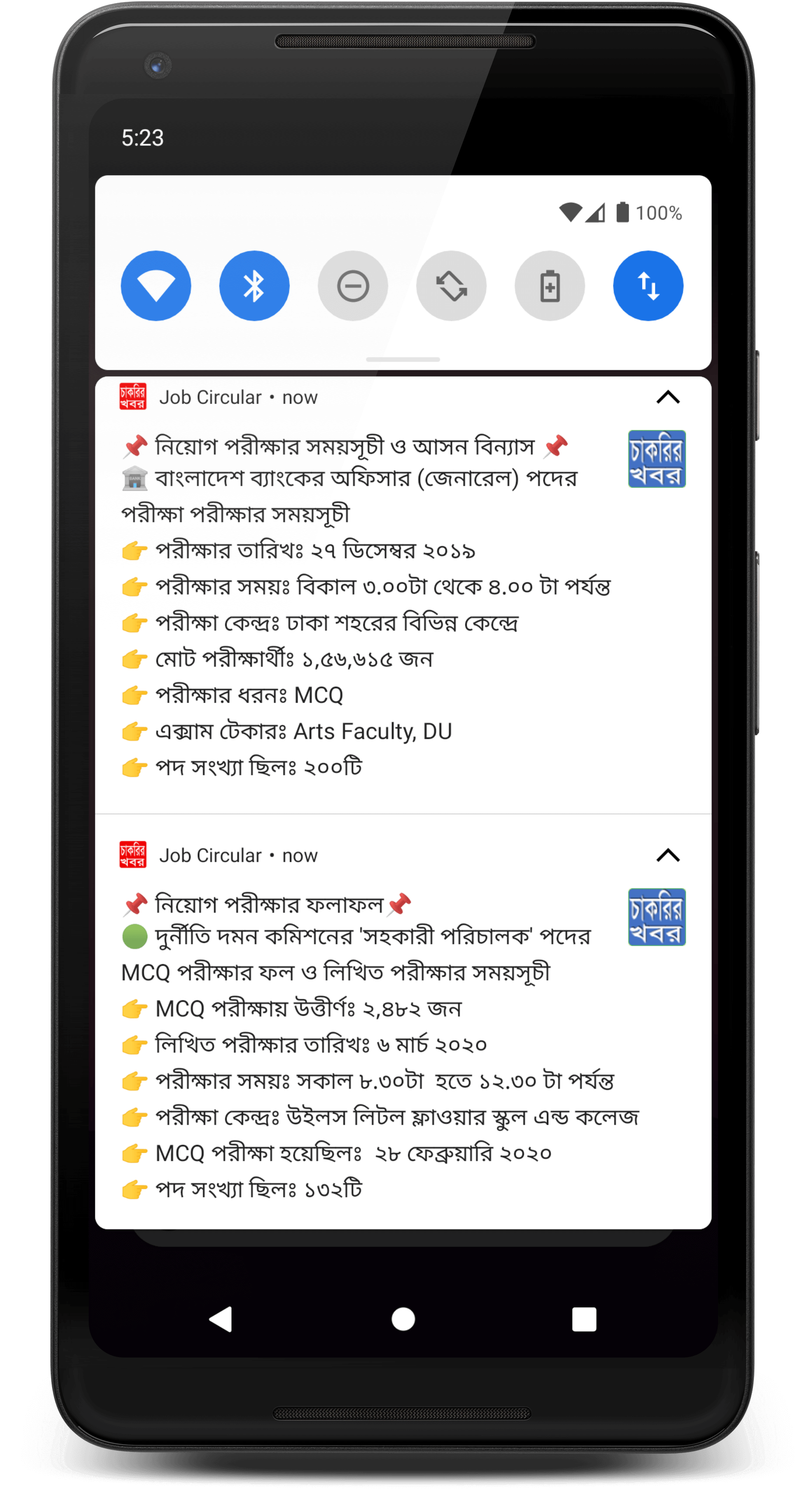Go back using the navigation bar
Viewport: 812px width, 1511px height.
coord(222,1319)
